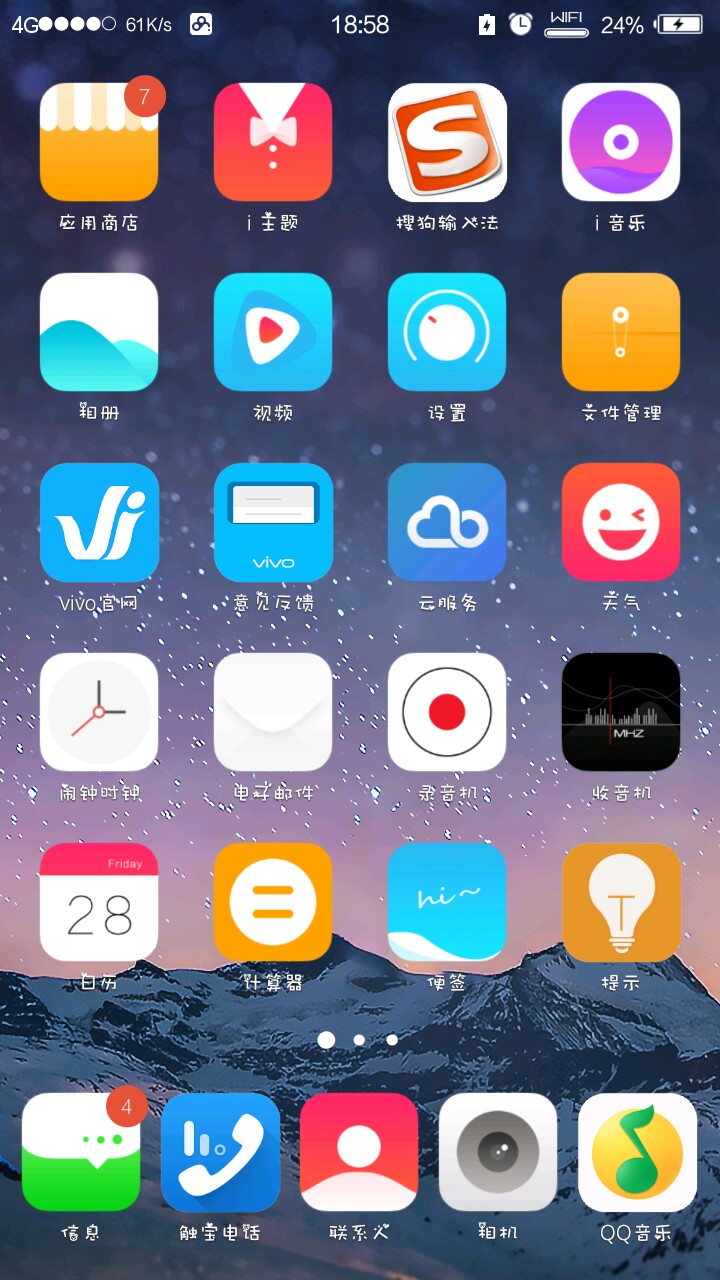The width and height of the screenshot is (720, 1280).
Task: Open 设置 settings
Action: 447,332
